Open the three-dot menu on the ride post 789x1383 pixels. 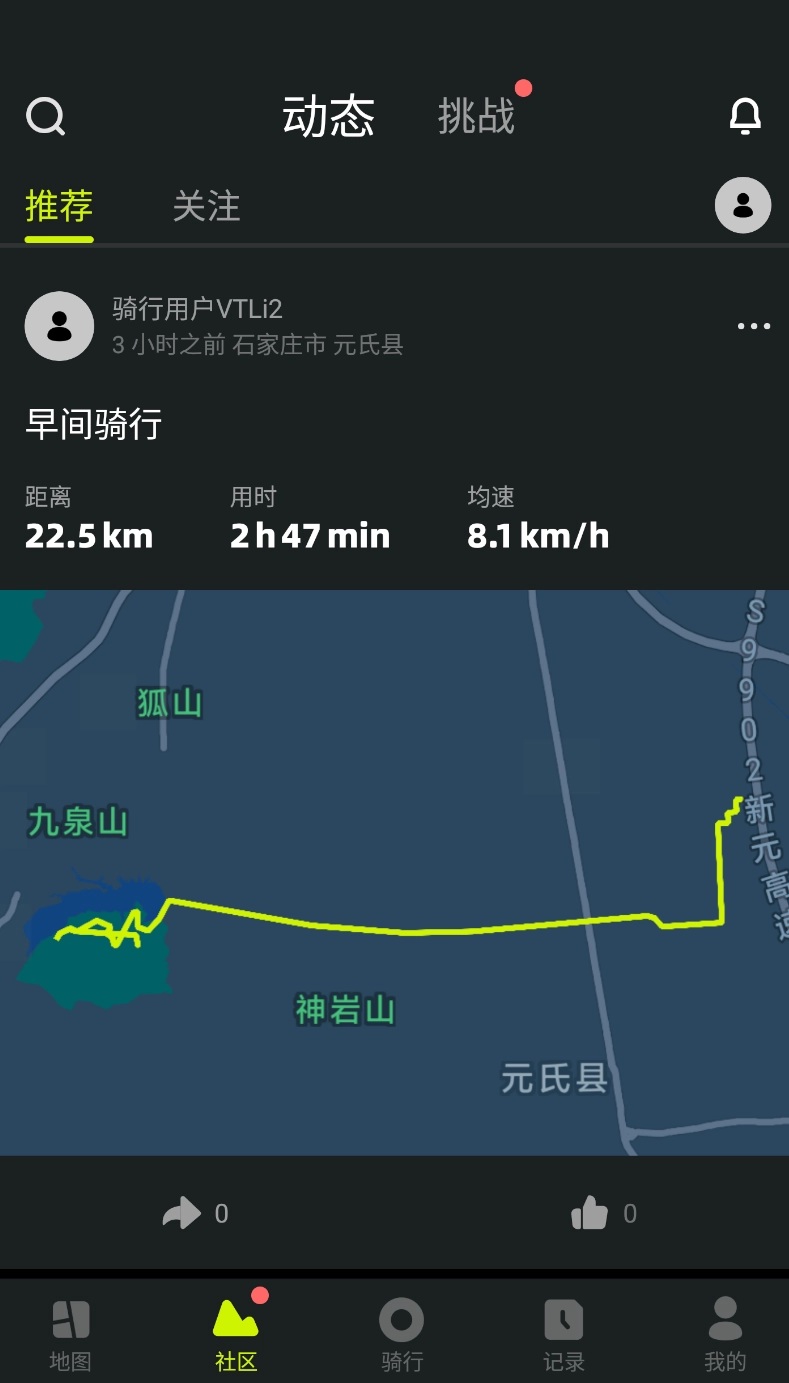point(753,326)
